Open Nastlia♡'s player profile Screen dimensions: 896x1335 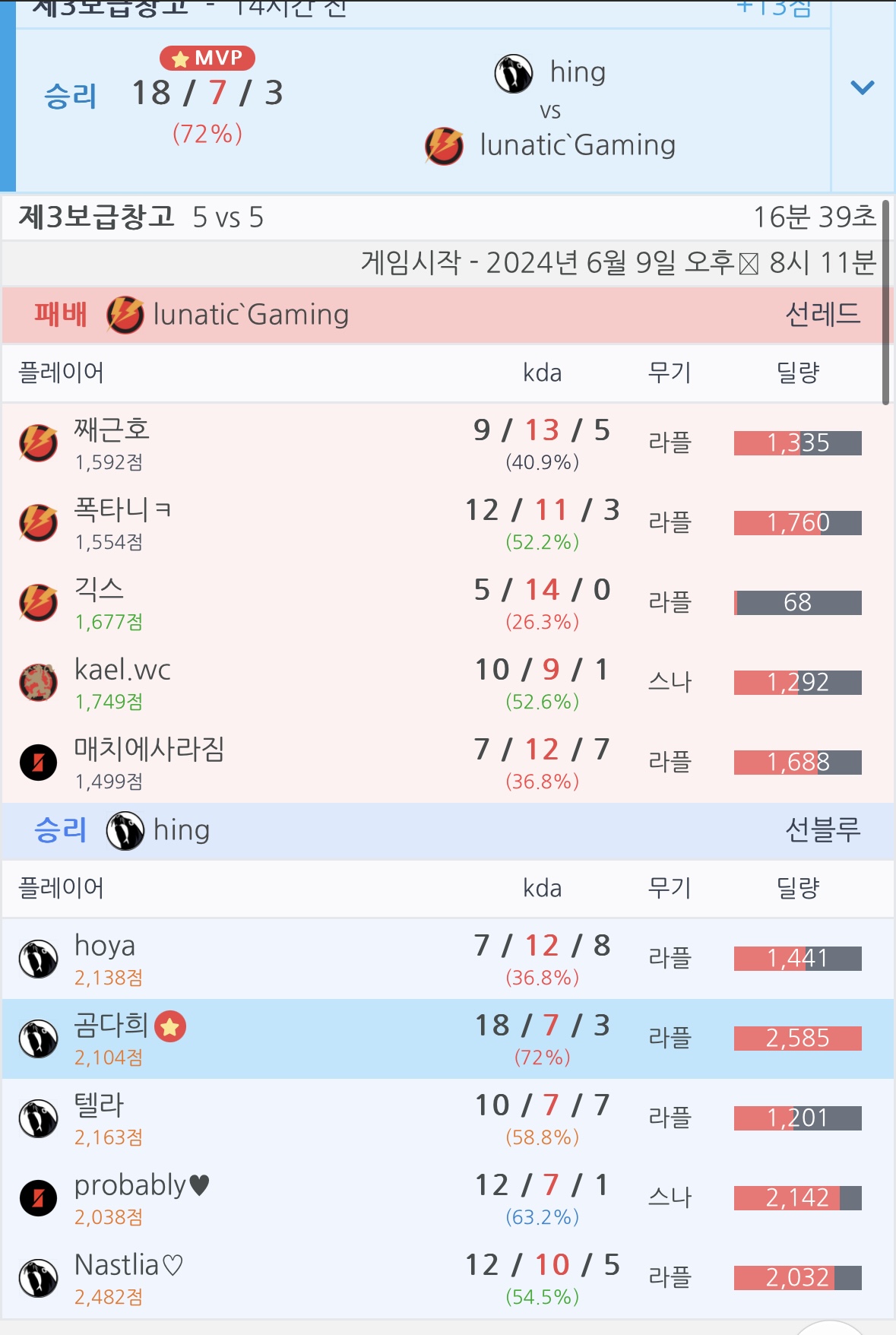coord(128,1265)
